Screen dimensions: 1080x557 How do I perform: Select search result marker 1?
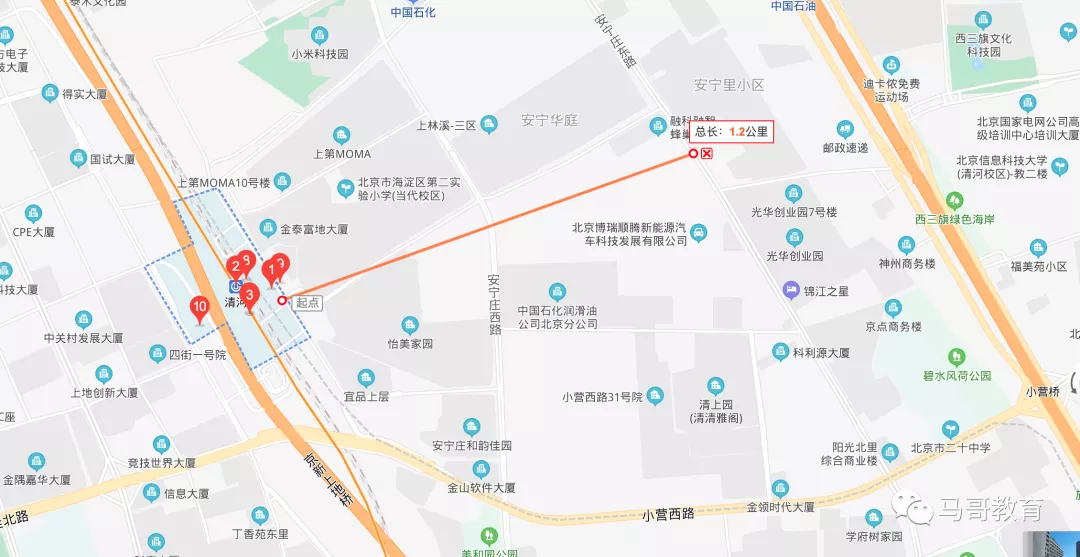coord(268,270)
